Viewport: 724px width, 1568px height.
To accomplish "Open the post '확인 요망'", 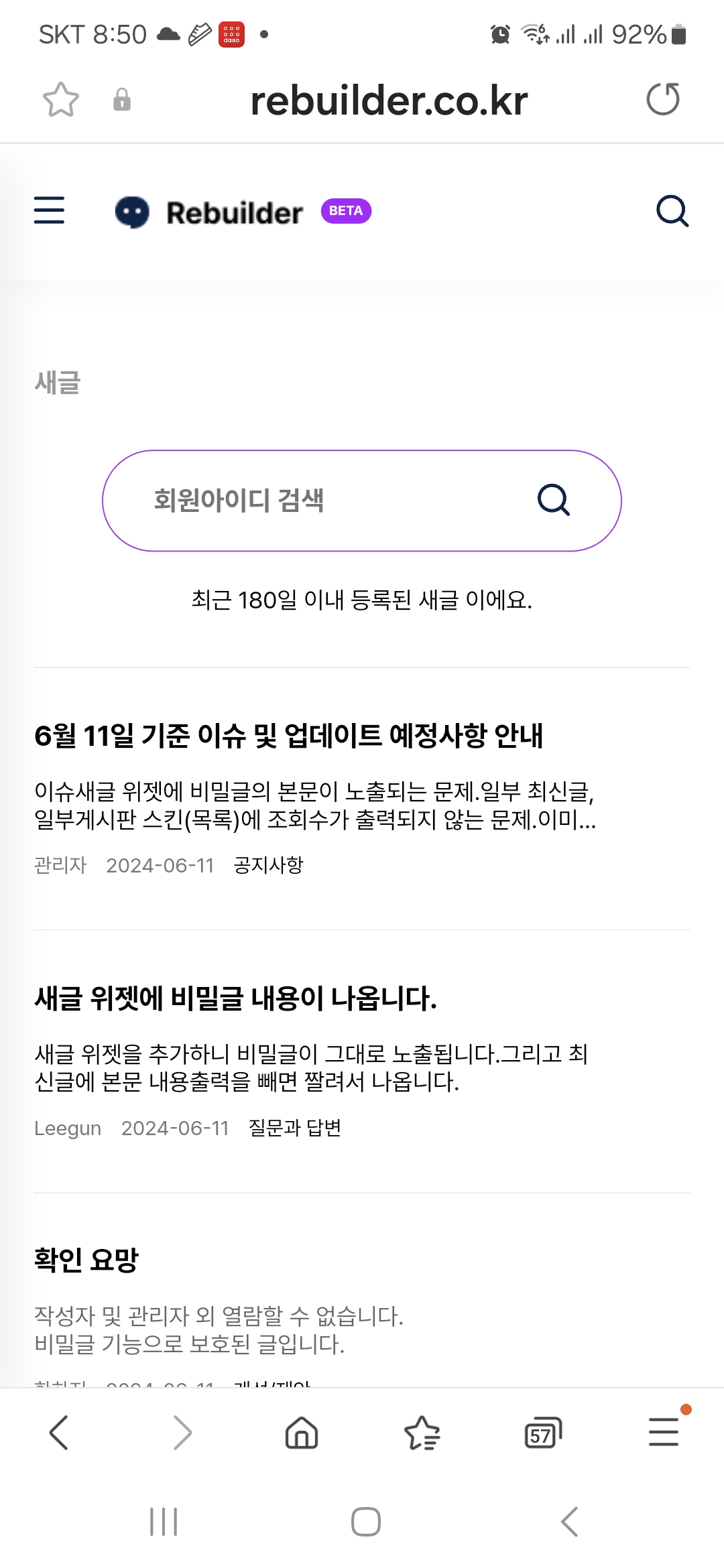I will pos(86,1260).
